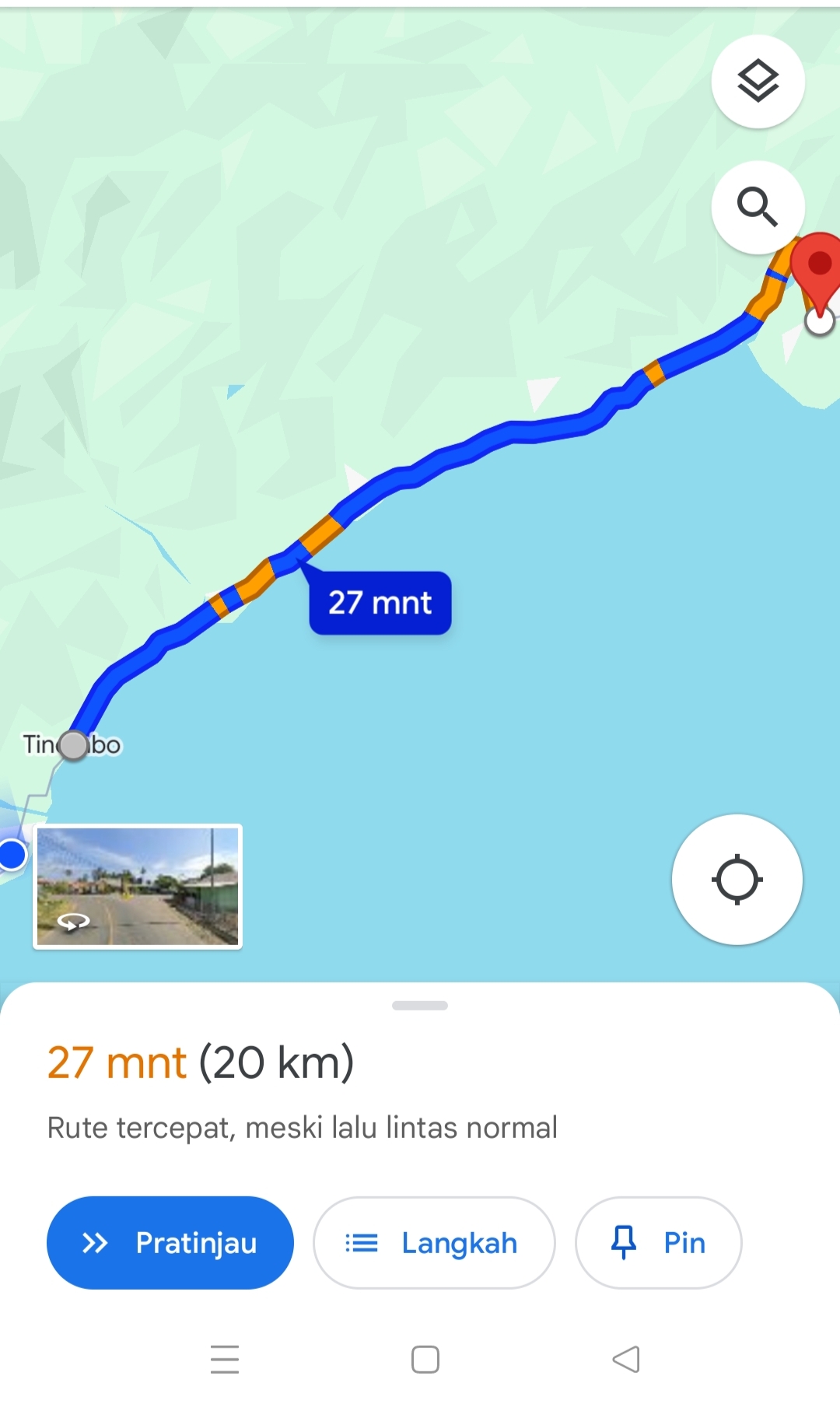Tap the 27 mnt route label
The image size is (840, 1411).
(x=380, y=603)
